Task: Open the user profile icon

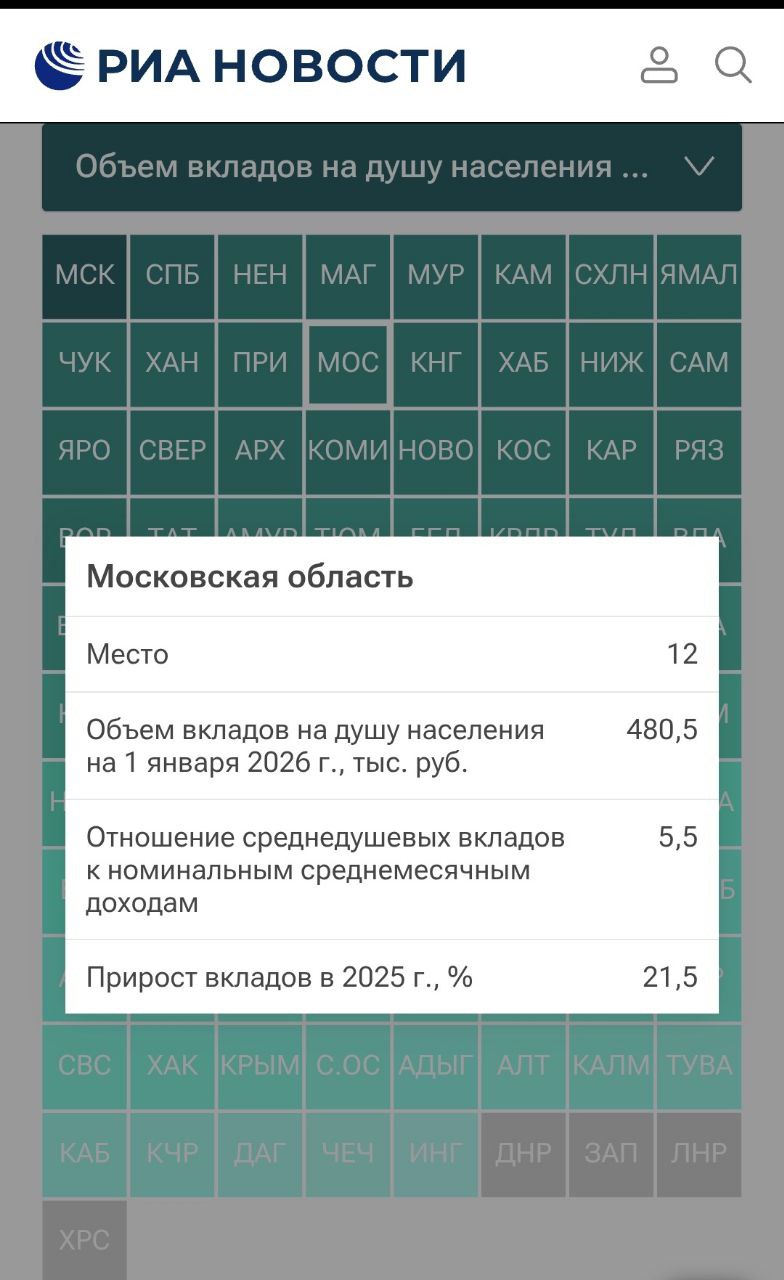Action: coord(658,66)
